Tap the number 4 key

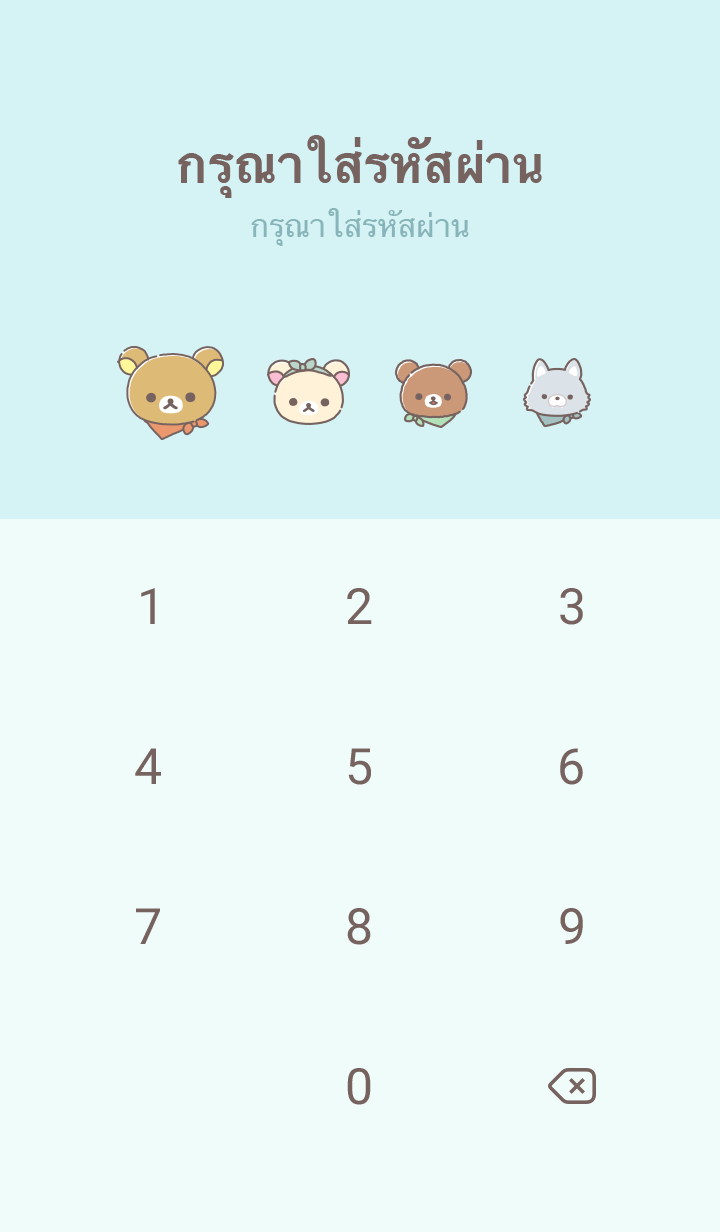(148, 767)
